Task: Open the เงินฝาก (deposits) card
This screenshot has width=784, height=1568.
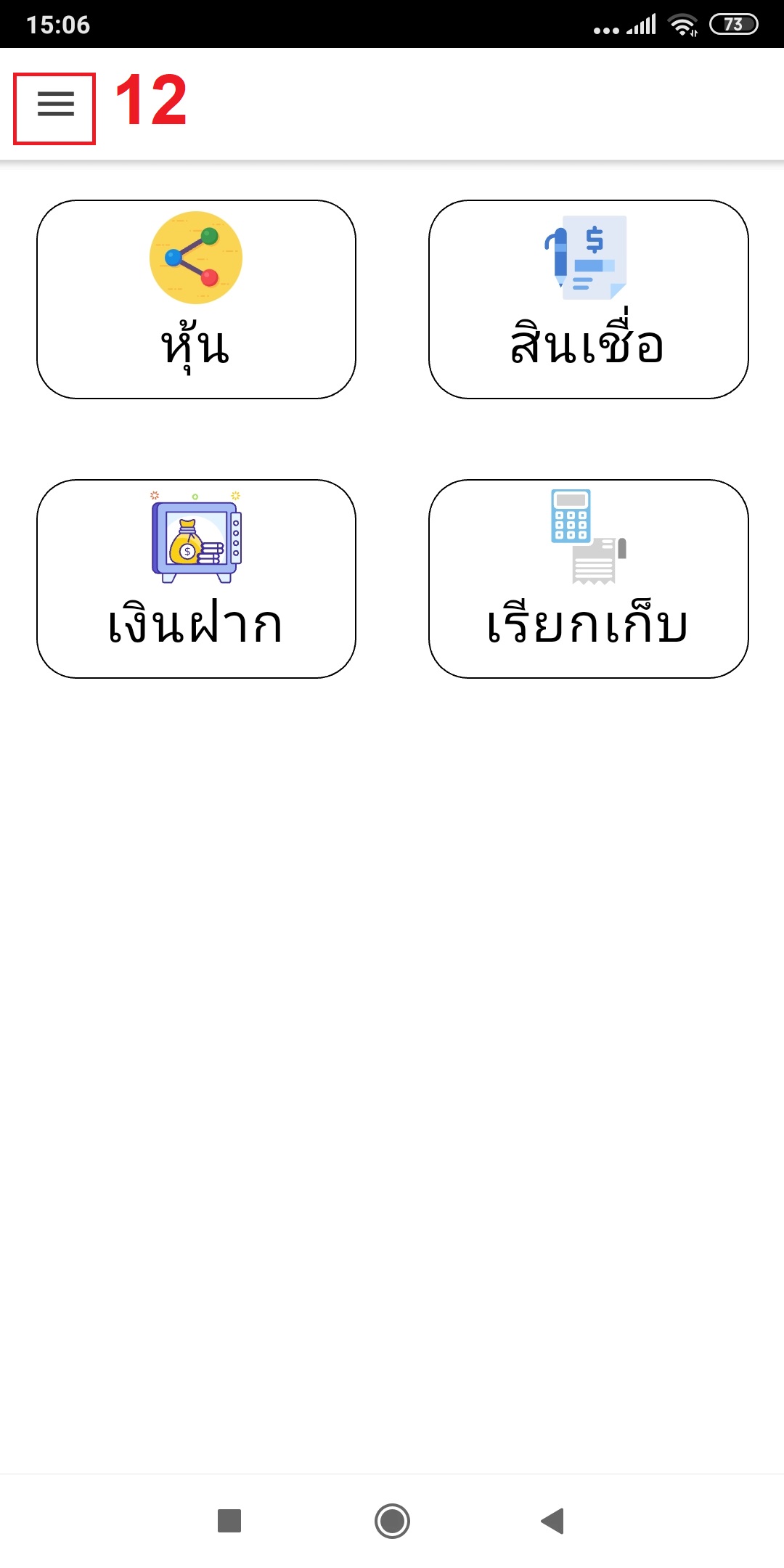Action: click(196, 579)
